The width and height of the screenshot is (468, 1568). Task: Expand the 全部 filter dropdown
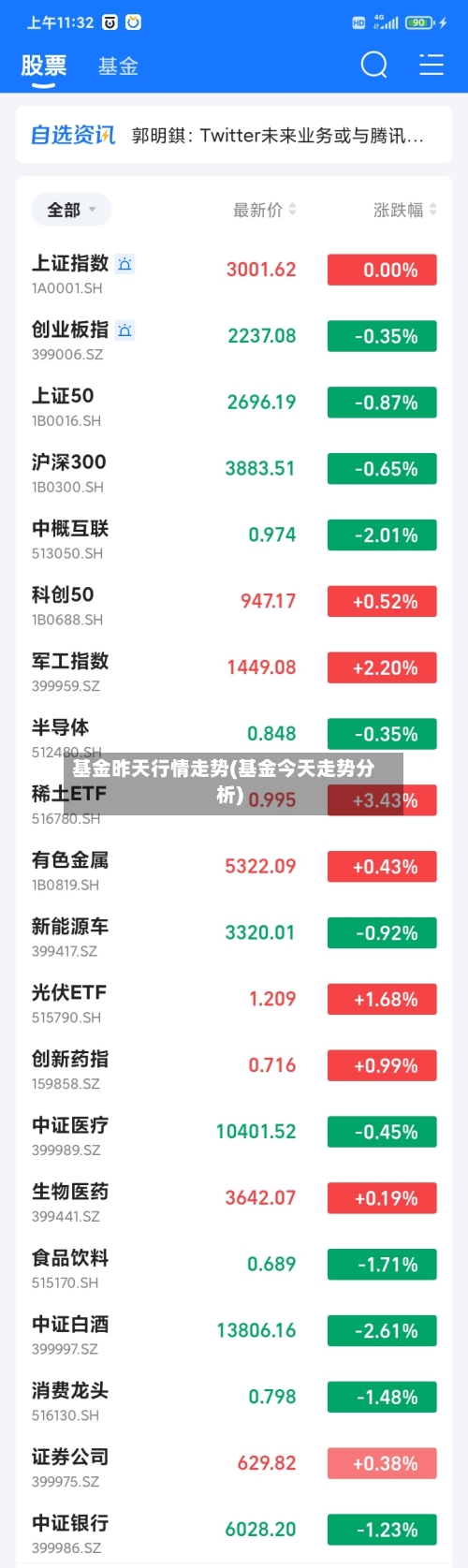72,210
